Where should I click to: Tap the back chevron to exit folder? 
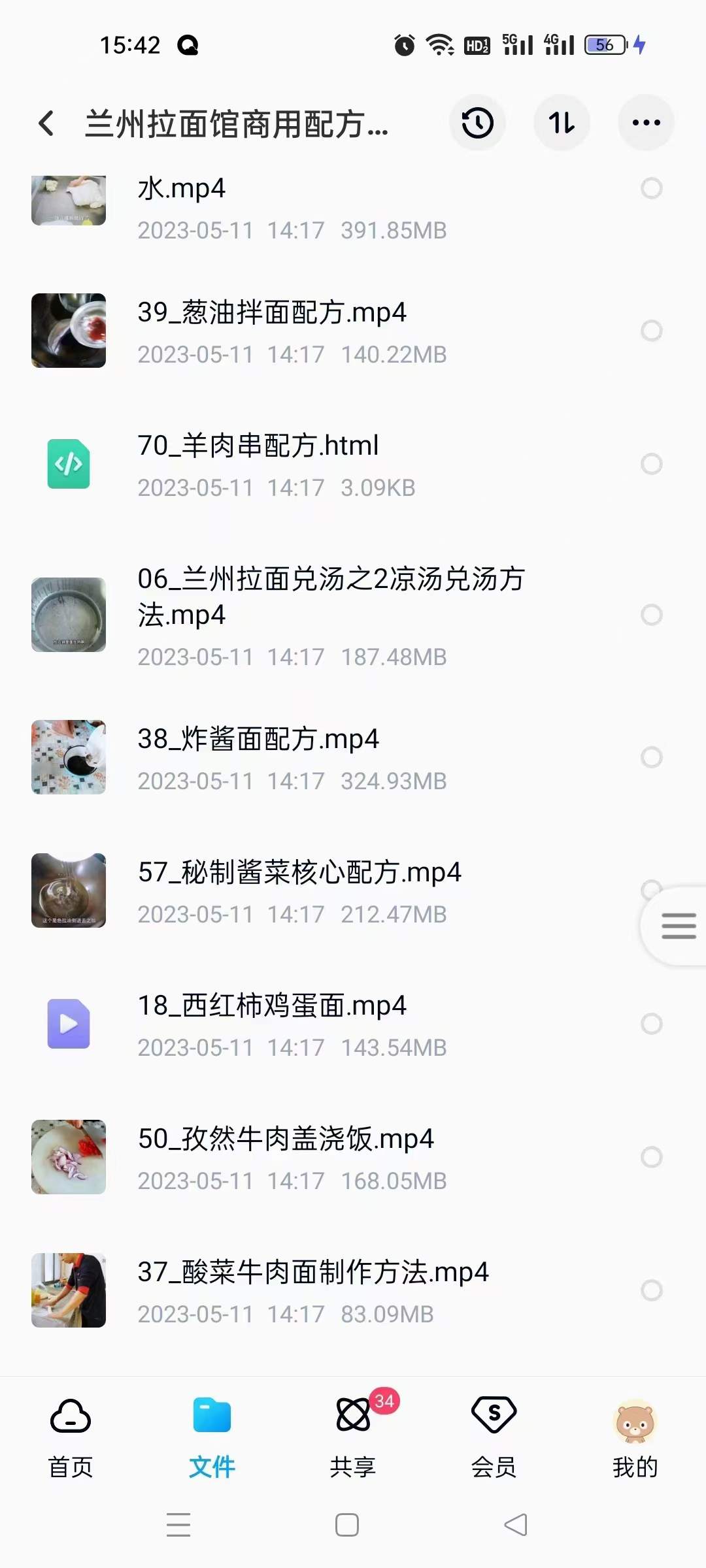coord(46,123)
